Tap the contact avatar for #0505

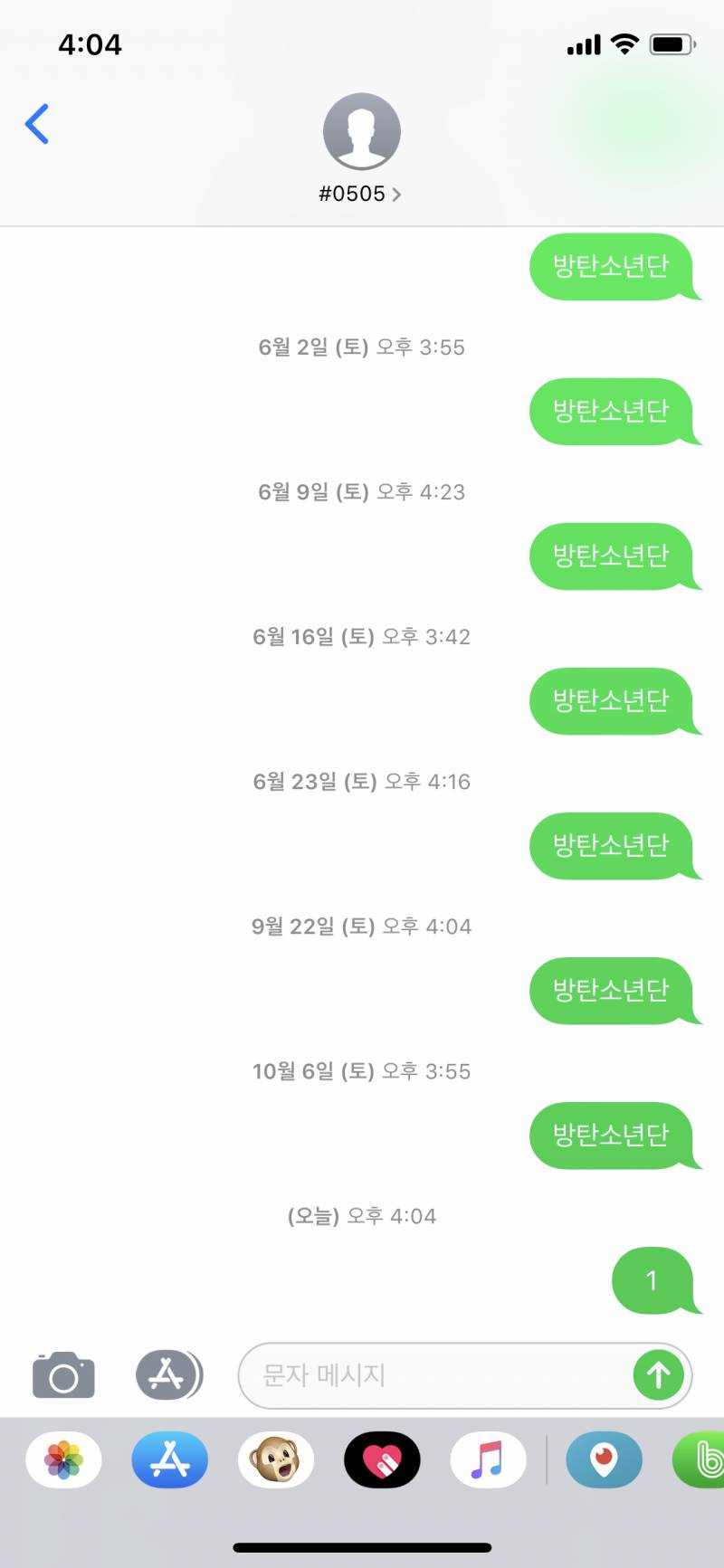pyautogui.click(x=361, y=130)
